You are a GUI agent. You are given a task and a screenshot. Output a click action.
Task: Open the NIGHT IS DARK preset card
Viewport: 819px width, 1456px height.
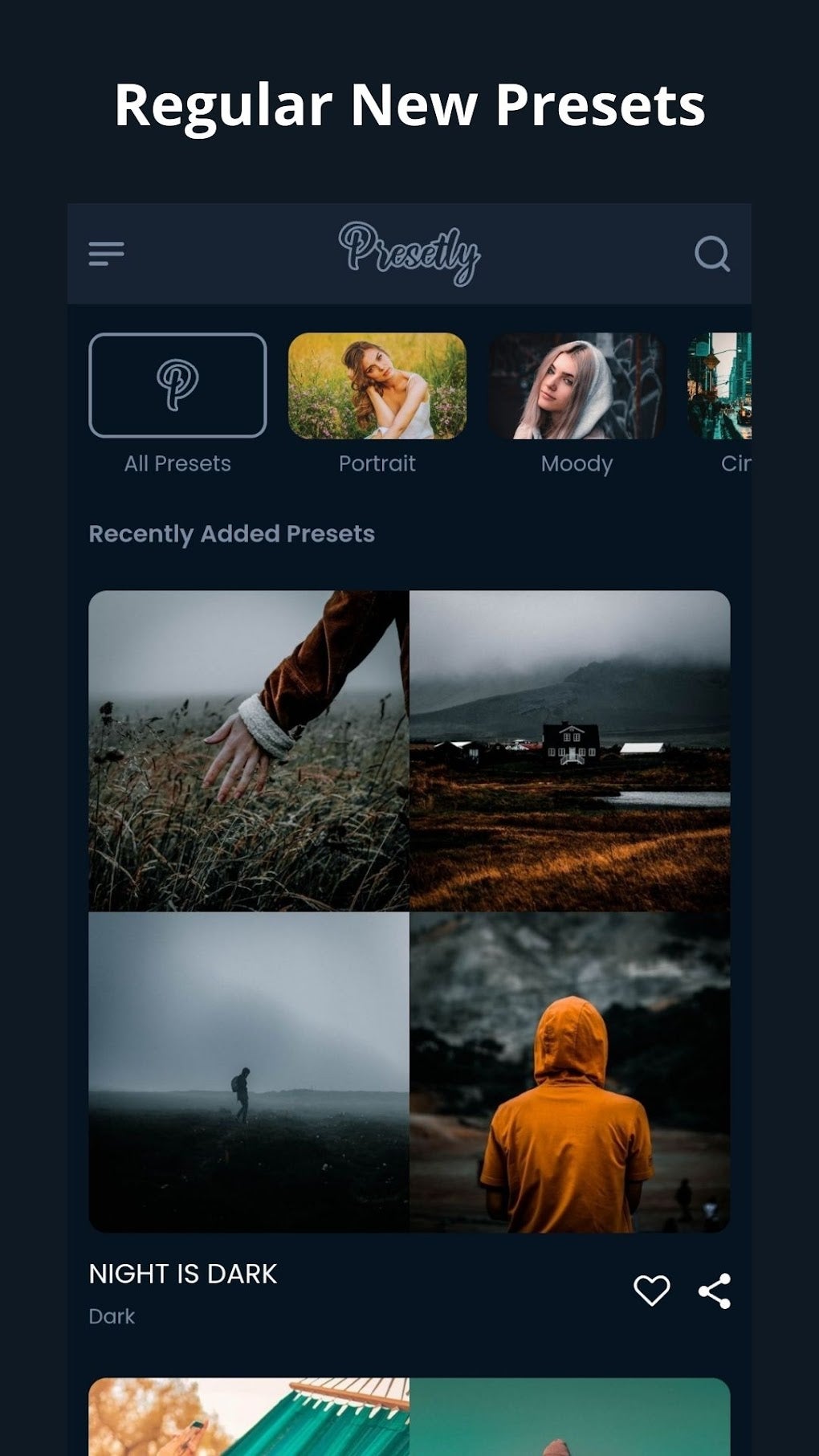[409, 911]
